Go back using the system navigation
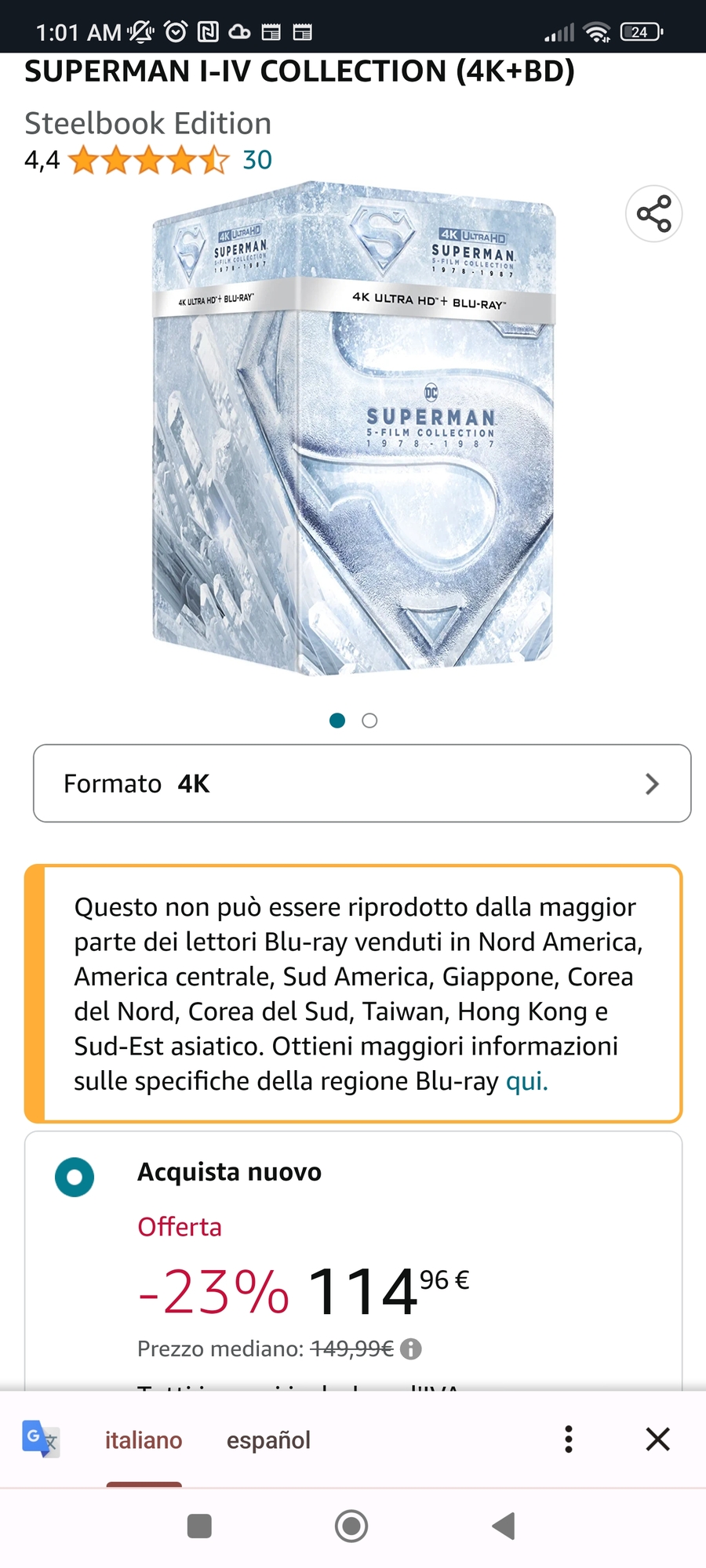Screen dimensions: 706x1568 (503, 1526)
